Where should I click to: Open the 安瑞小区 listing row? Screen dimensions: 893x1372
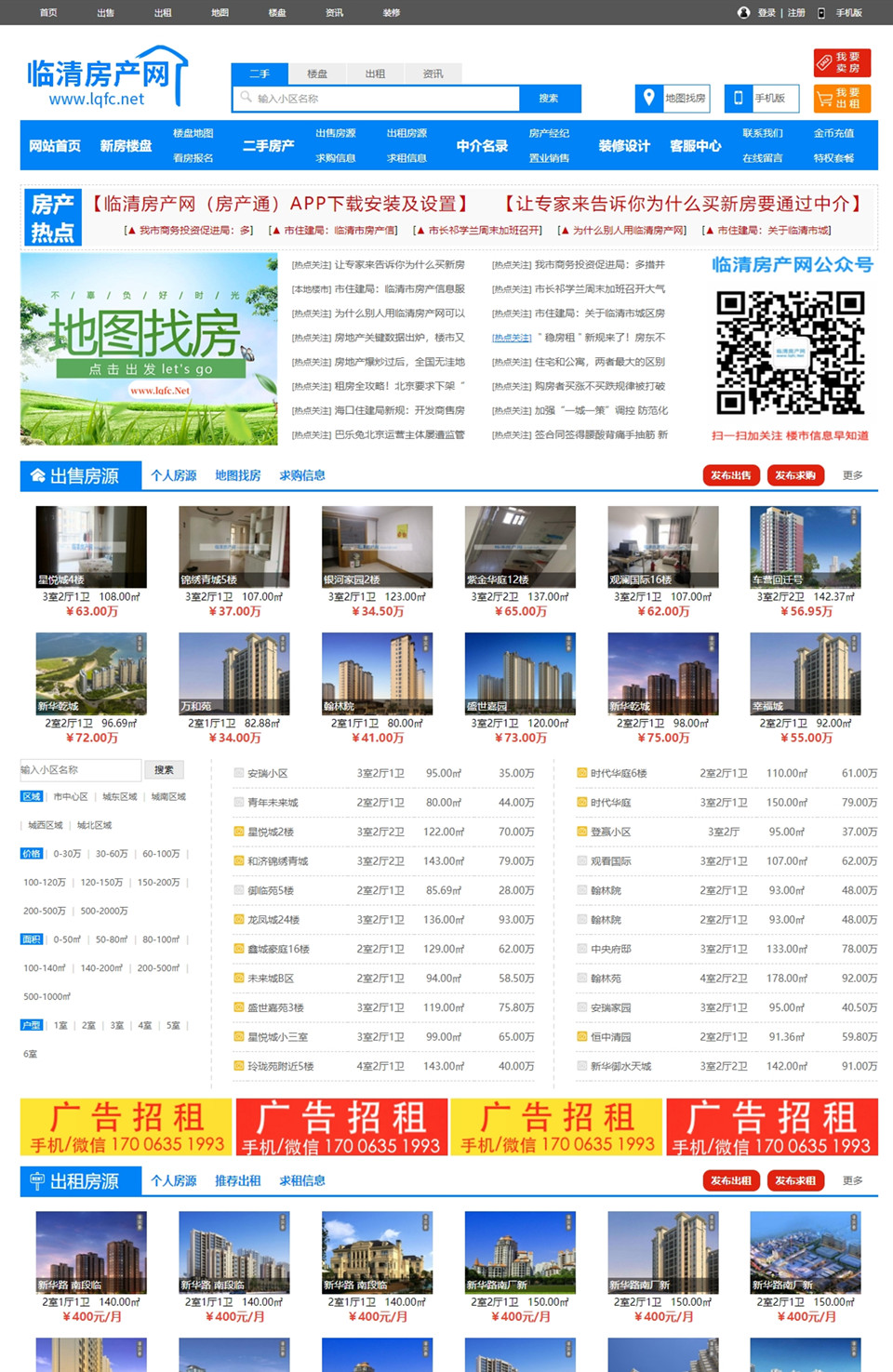268,774
